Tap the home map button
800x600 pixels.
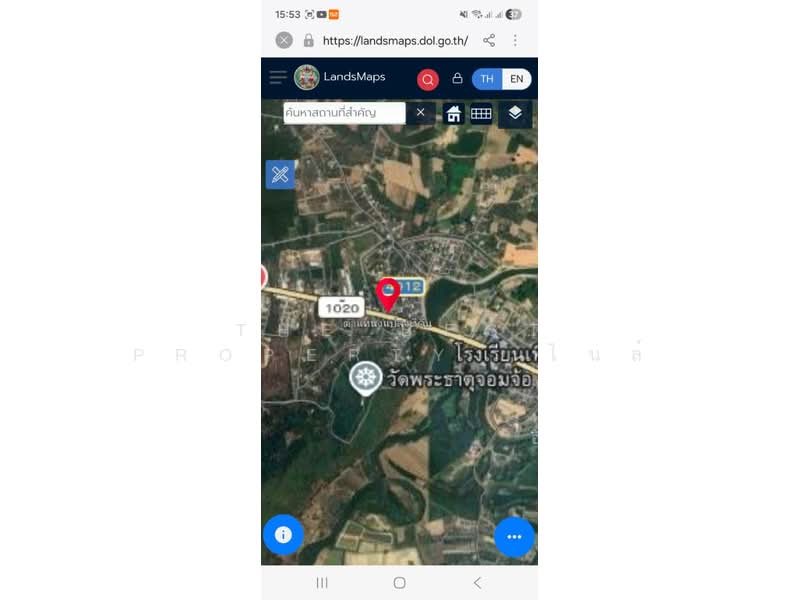454,113
